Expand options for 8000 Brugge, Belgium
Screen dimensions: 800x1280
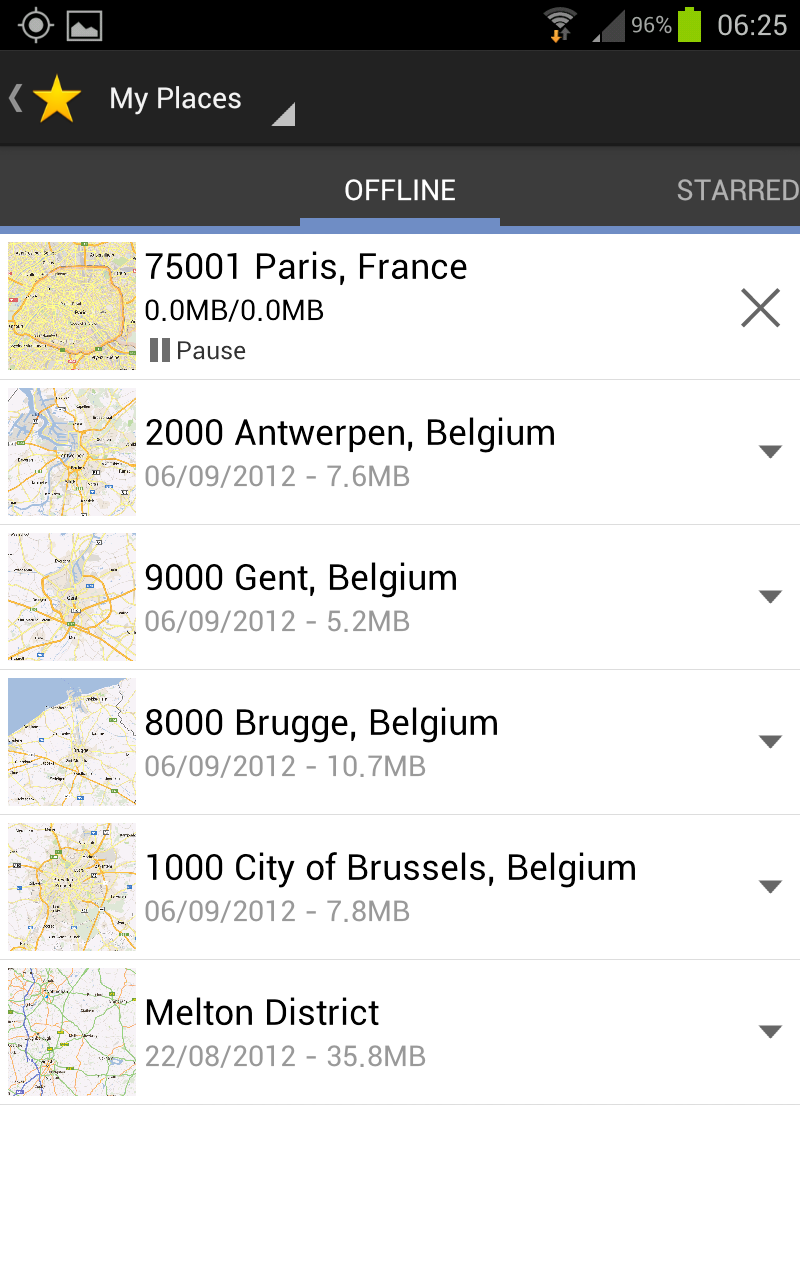tap(769, 742)
